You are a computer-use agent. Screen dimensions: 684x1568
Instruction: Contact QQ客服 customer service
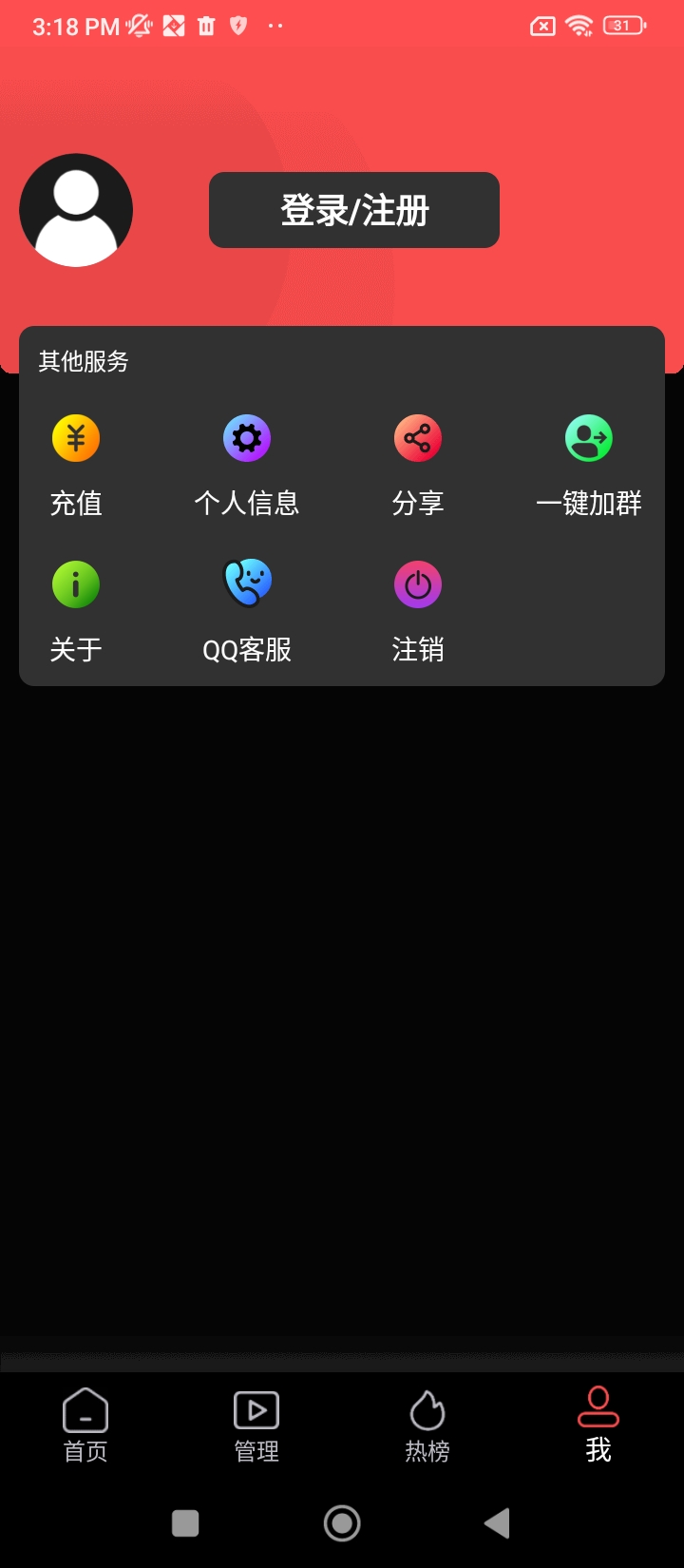coord(247,610)
